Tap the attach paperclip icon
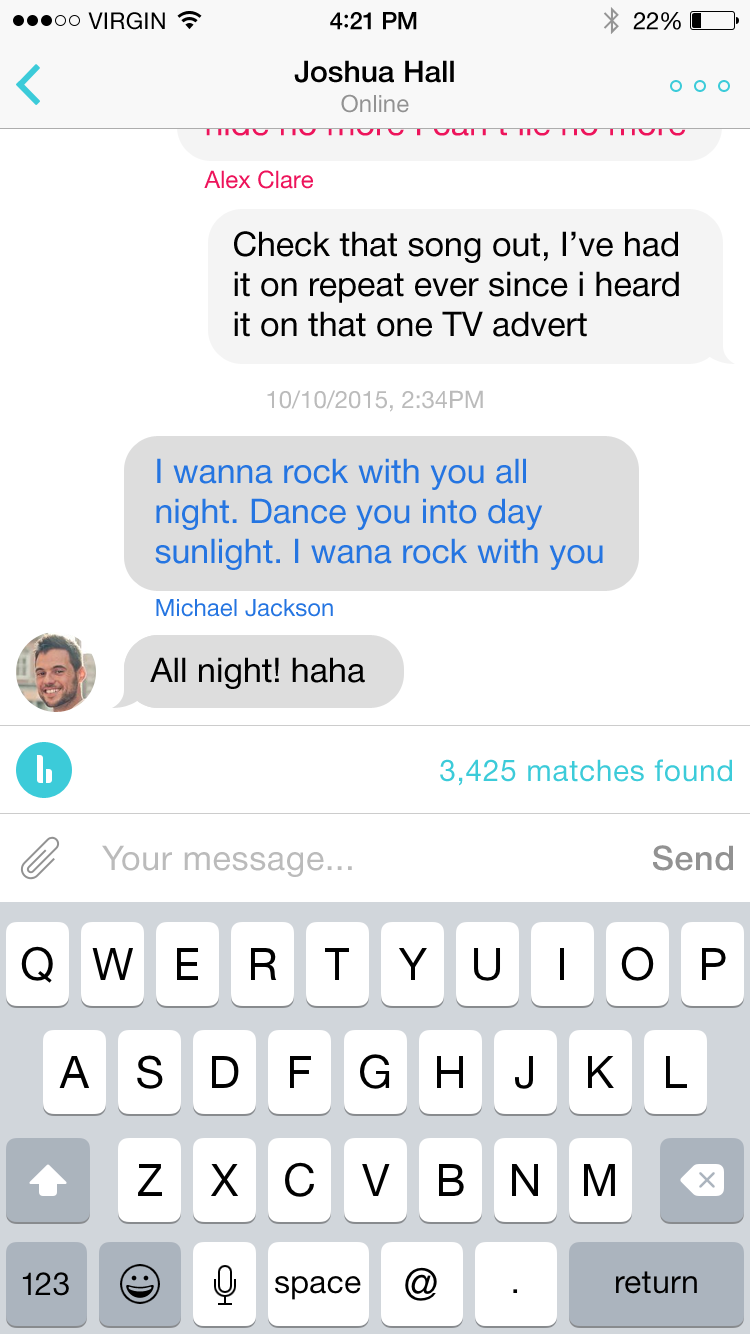 pos(40,858)
